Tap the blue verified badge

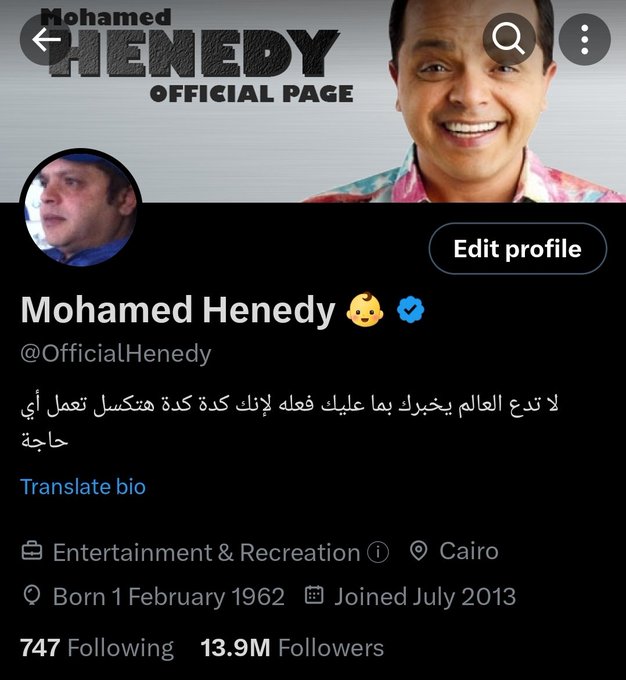coord(410,310)
